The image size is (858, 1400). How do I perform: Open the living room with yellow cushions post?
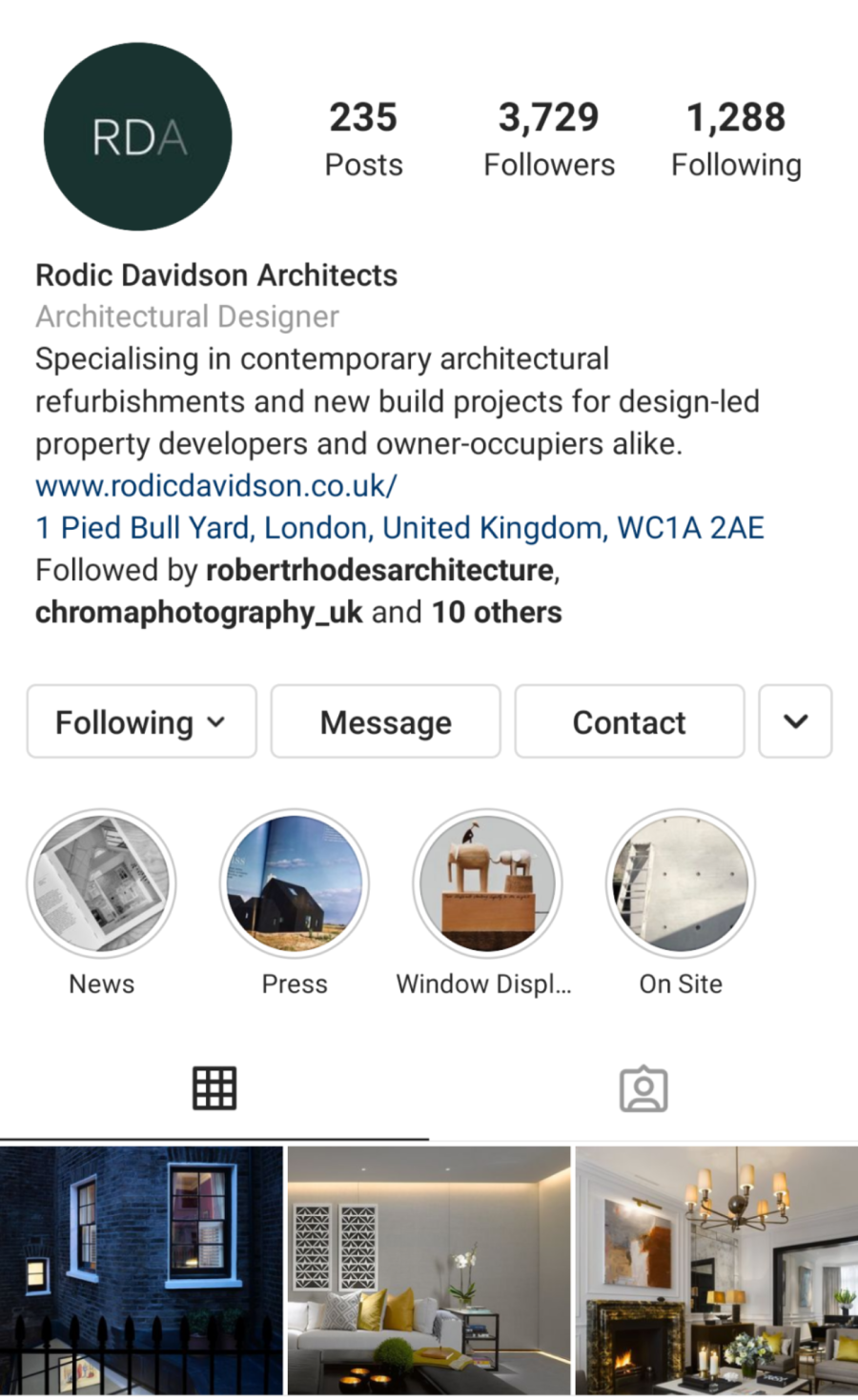click(x=429, y=1270)
